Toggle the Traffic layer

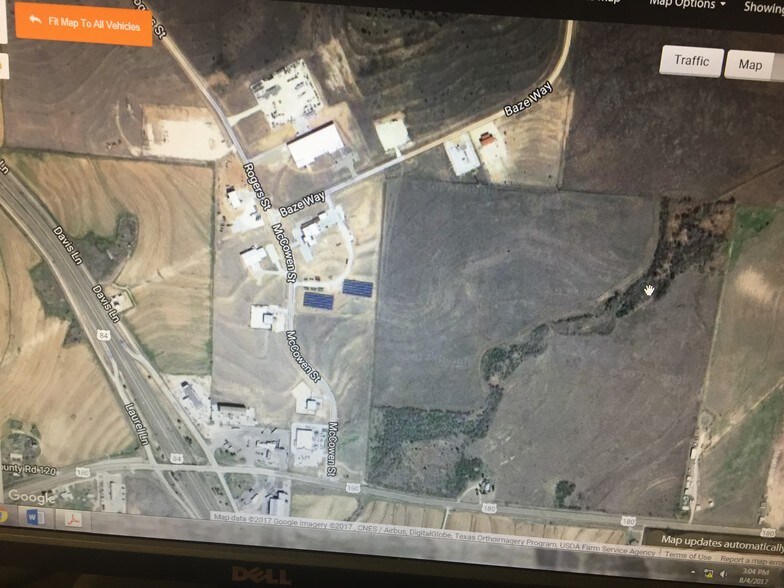pyautogui.click(x=691, y=61)
